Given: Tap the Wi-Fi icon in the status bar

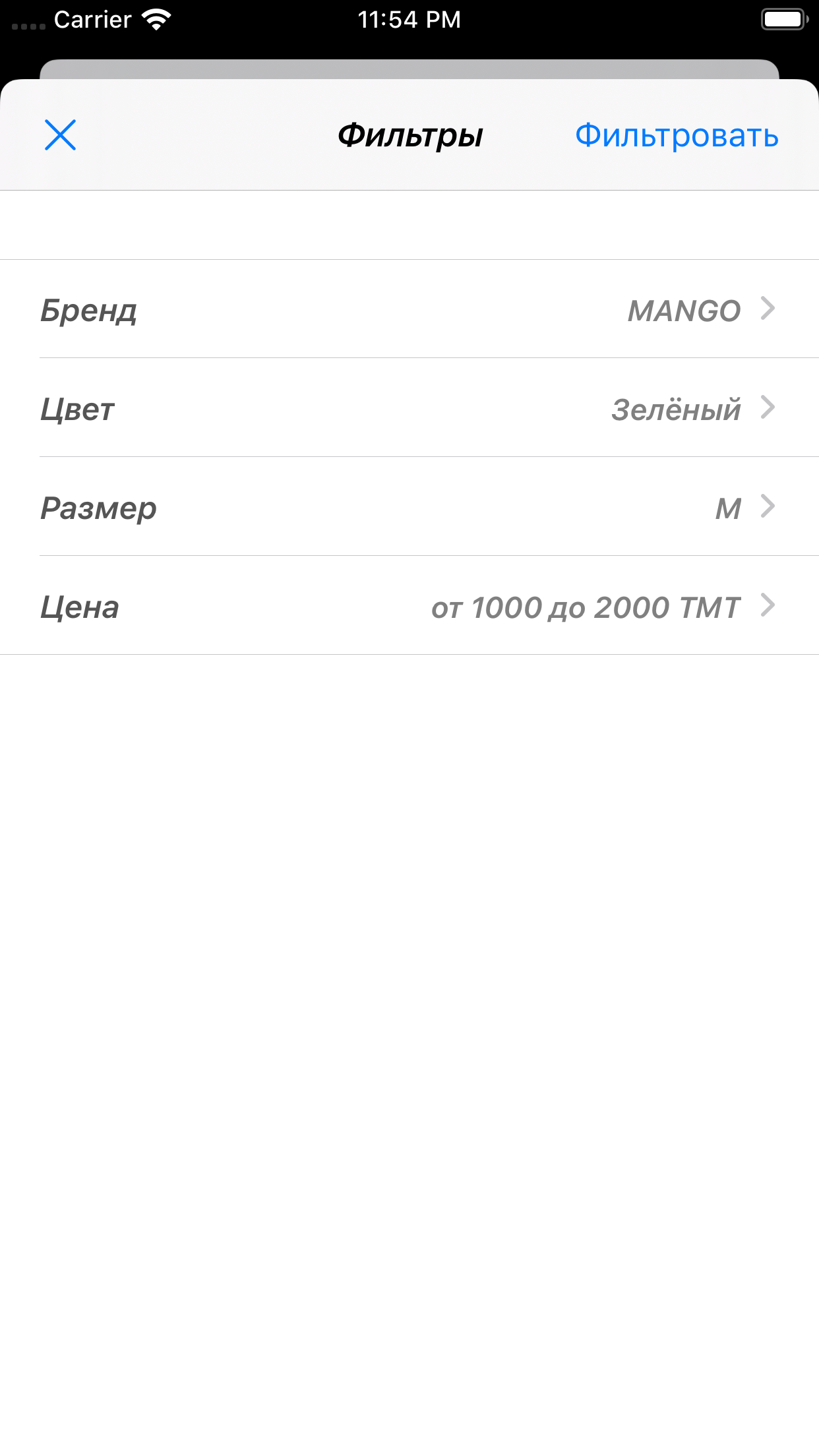Looking at the screenshot, I should [156, 18].
